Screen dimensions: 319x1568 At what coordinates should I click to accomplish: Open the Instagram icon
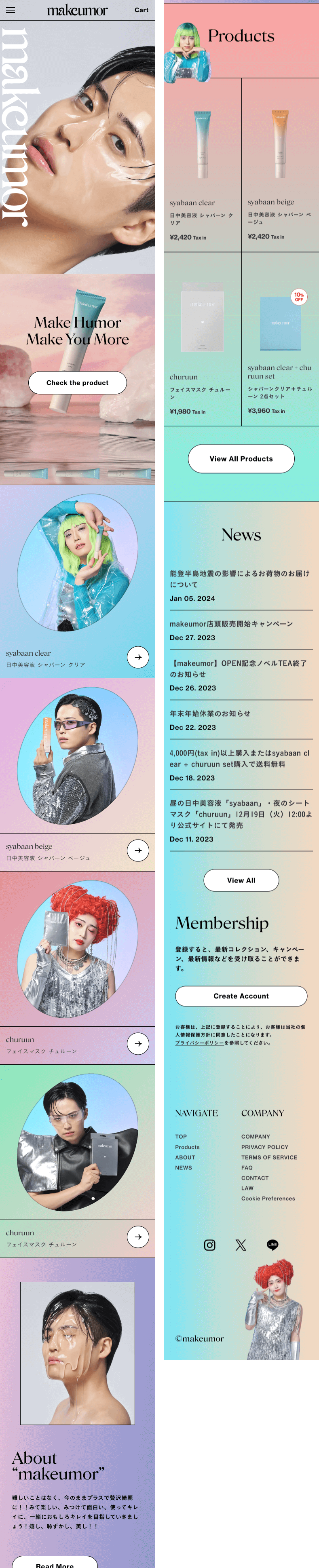pyautogui.click(x=209, y=1245)
